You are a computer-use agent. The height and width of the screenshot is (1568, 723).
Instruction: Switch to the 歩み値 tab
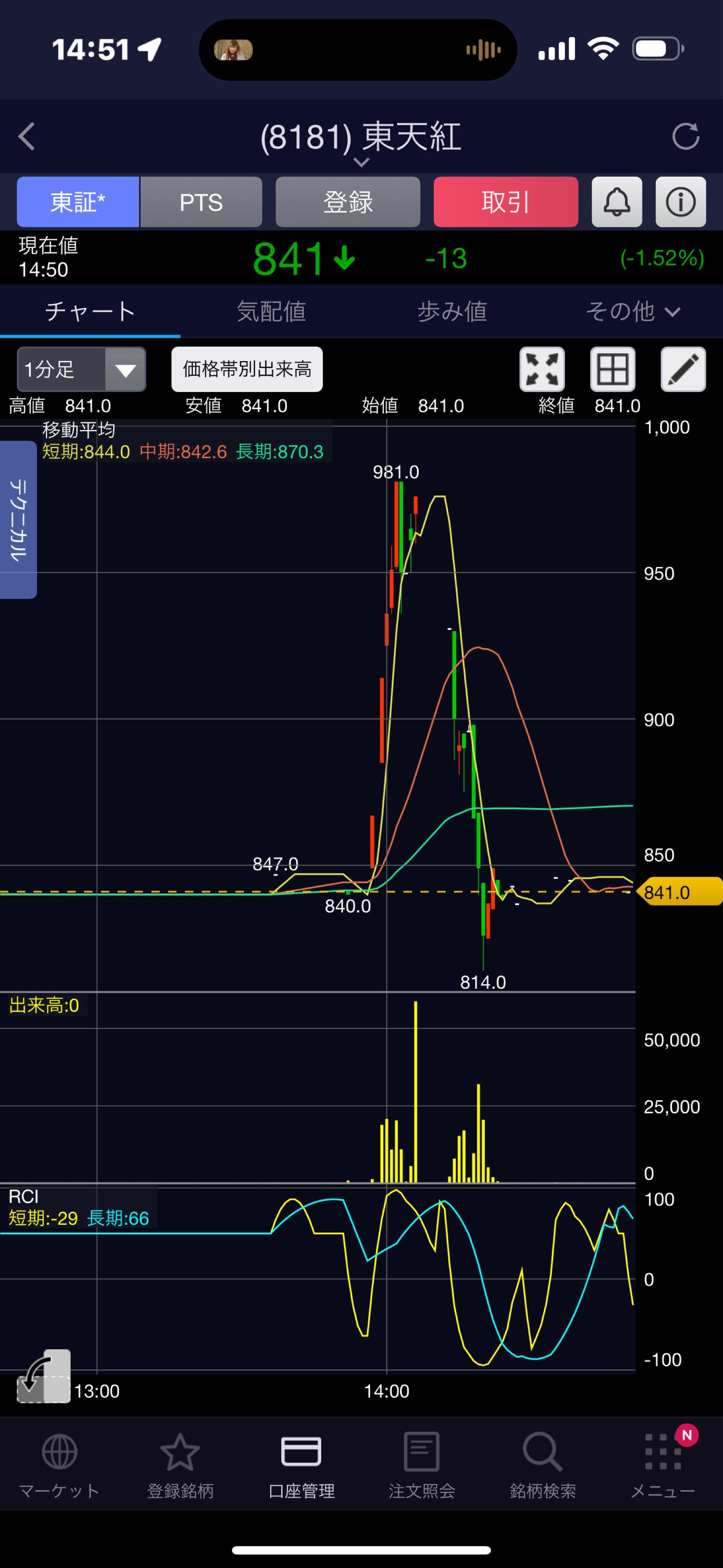pyautogui.click(x=452, y=312)
